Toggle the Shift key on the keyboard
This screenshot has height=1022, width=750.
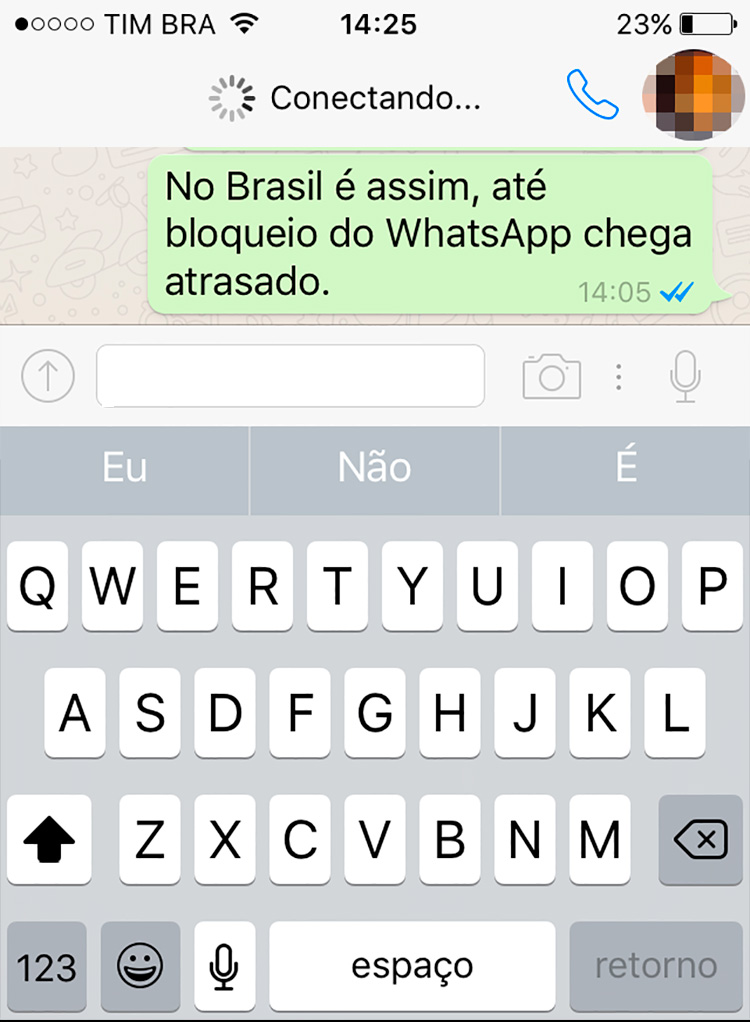point(48,840)
